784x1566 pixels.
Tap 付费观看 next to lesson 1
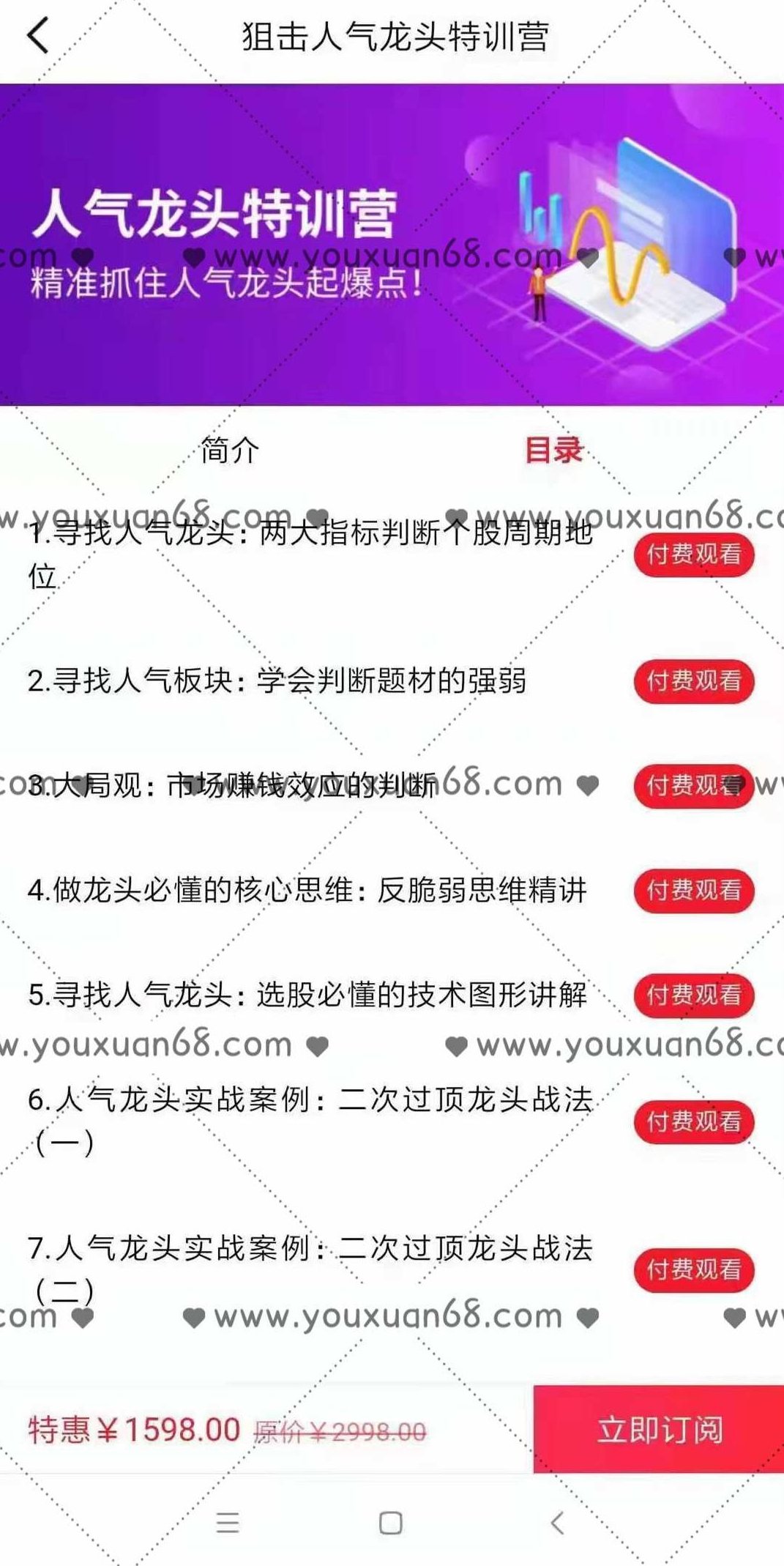(x=692, y=554)
